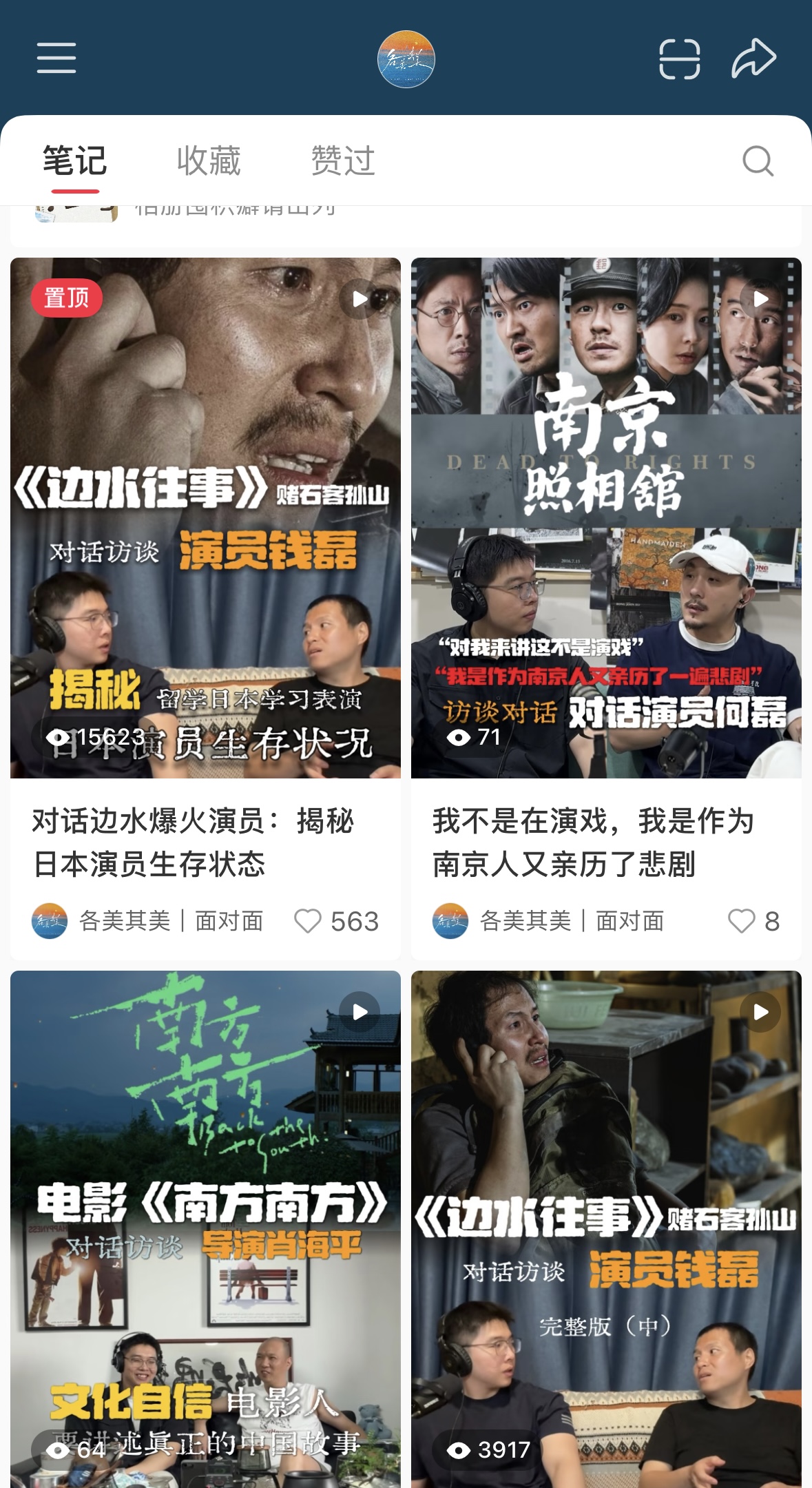
Task: Like the note 我不是在演戏
Action: pos(742,921)
